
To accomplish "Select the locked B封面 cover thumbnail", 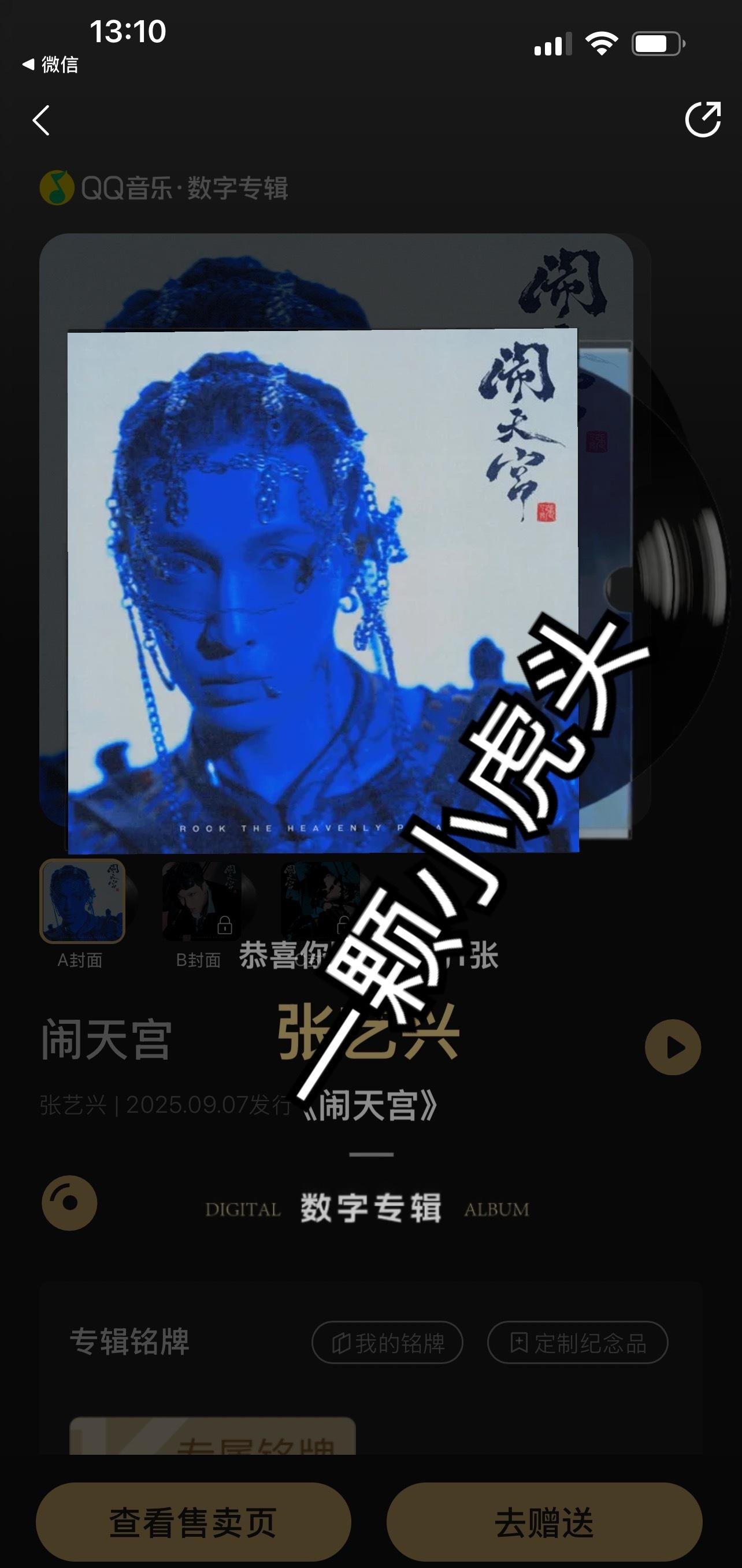I will [x=202, y=902].
